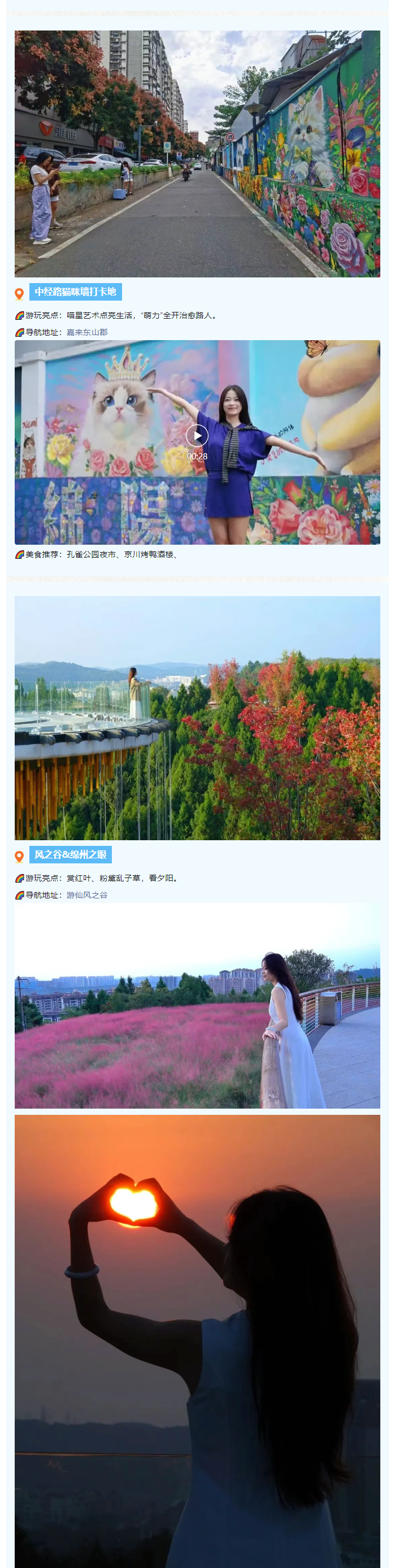Open the 游仙风之谷 navigation address link

click(87, 895)
